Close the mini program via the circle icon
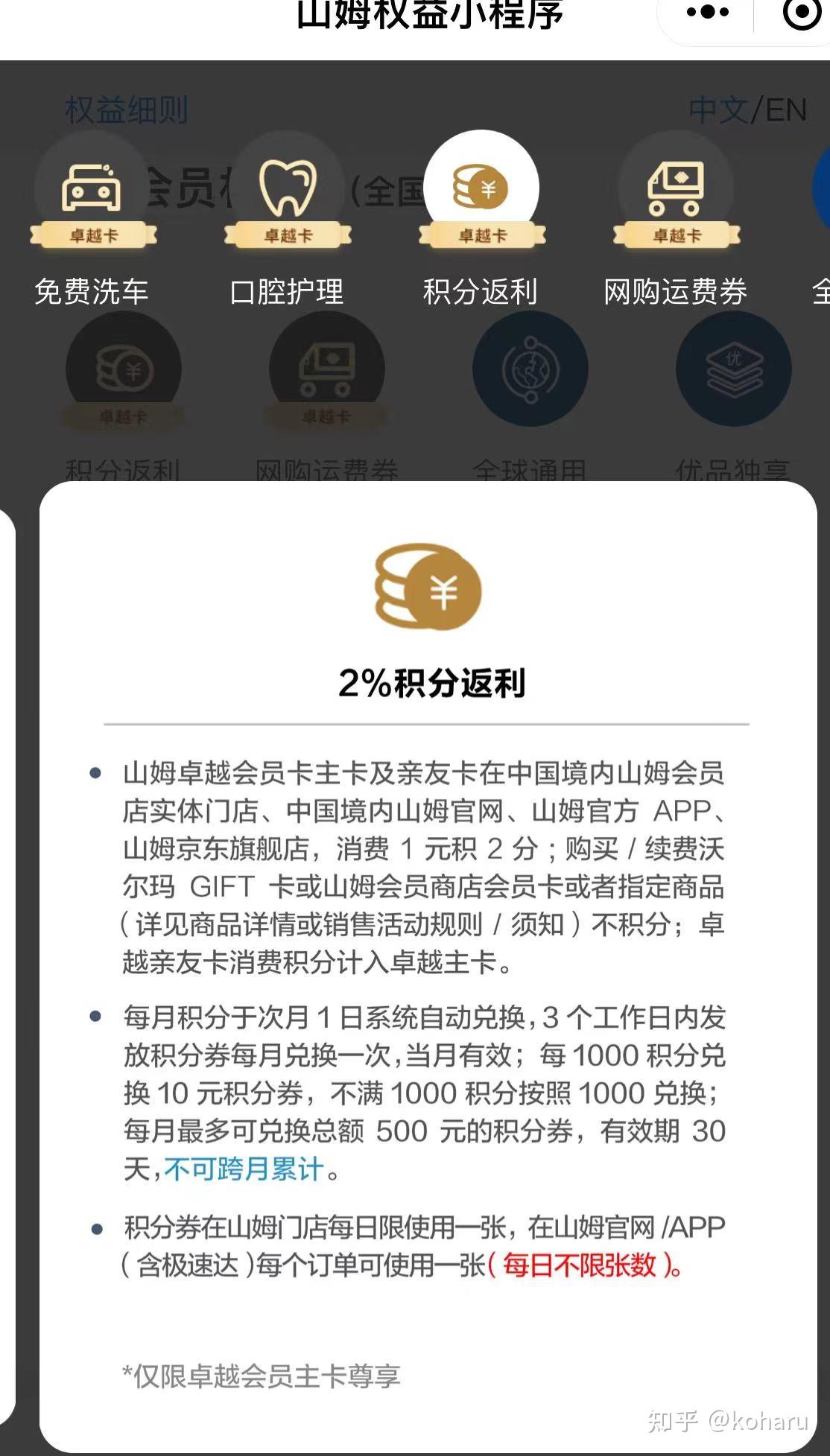The height and width of the screenshot is (1456, 830). pyautogui.click(x=802, y=12)
